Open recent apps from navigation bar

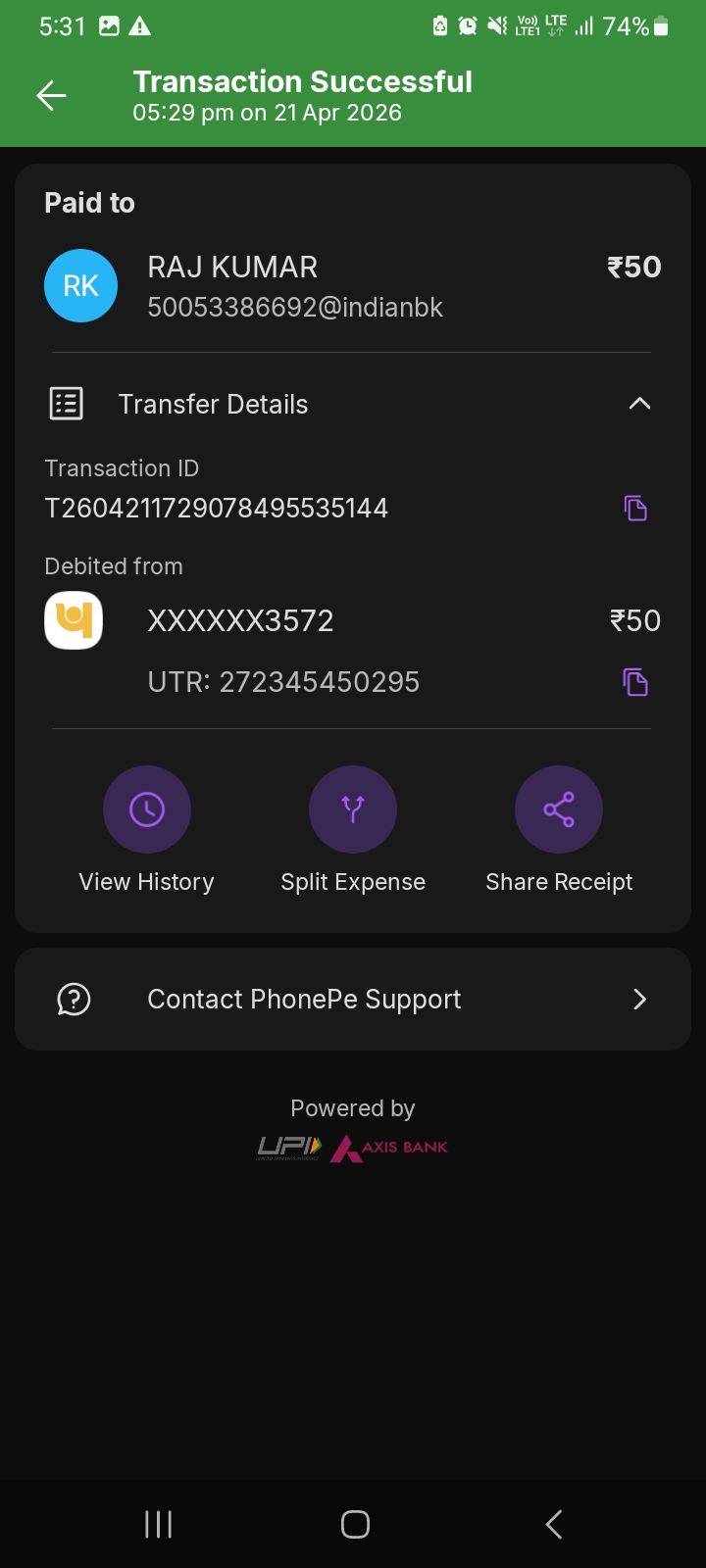point(158,1524)
